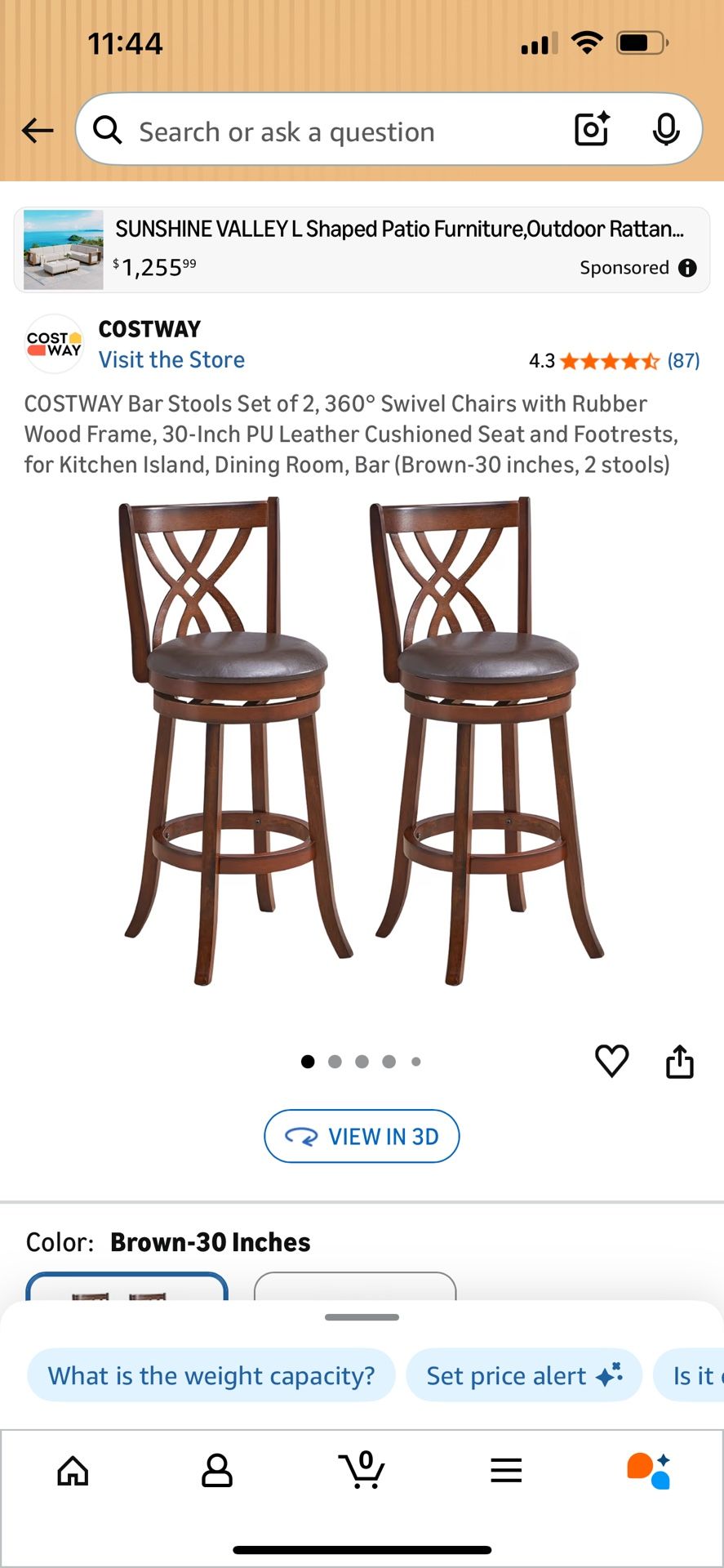
Task: Ask "What is the weight capacity?"
Action: click(x=211, y=1376)
